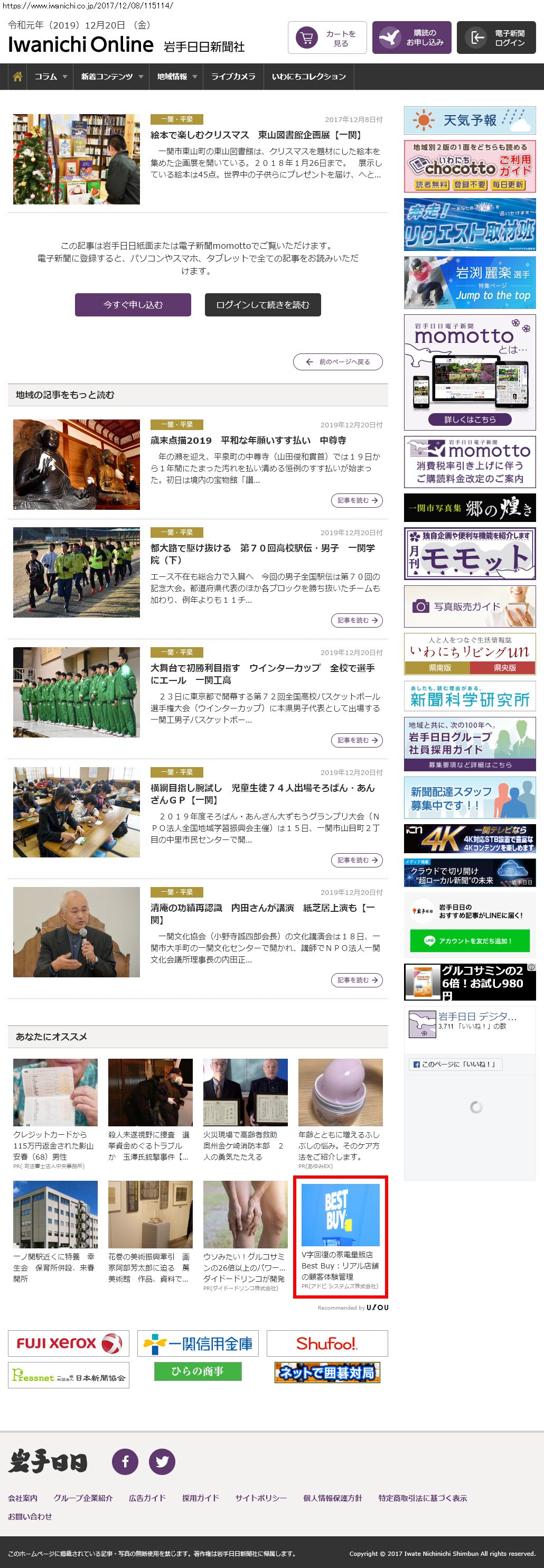Viewport: 544px width, 1568px height.
Task: Tap 今すぐ申し込む button
Action: tap(133, 305)
